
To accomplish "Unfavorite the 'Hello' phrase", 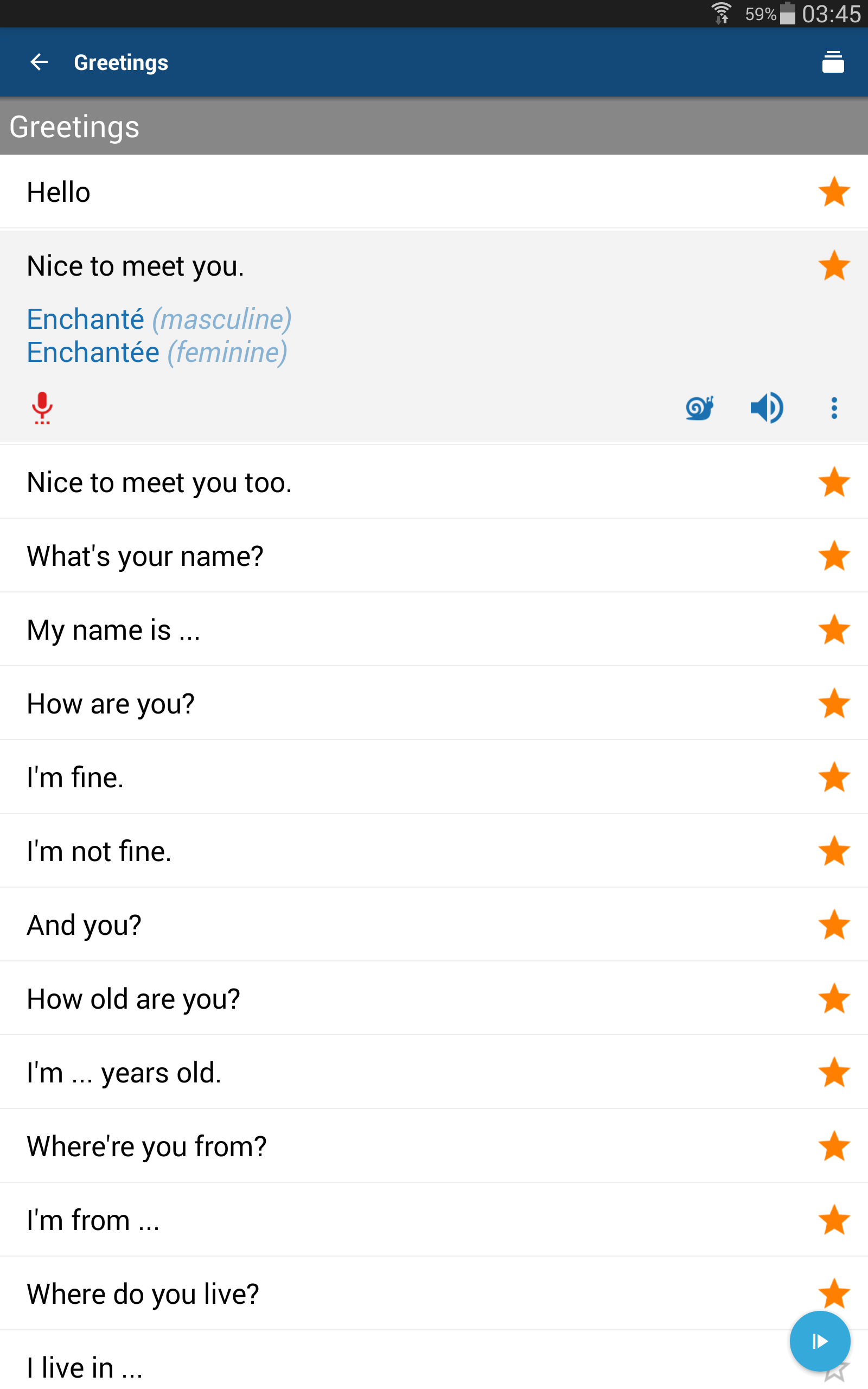I will point(834,192).
